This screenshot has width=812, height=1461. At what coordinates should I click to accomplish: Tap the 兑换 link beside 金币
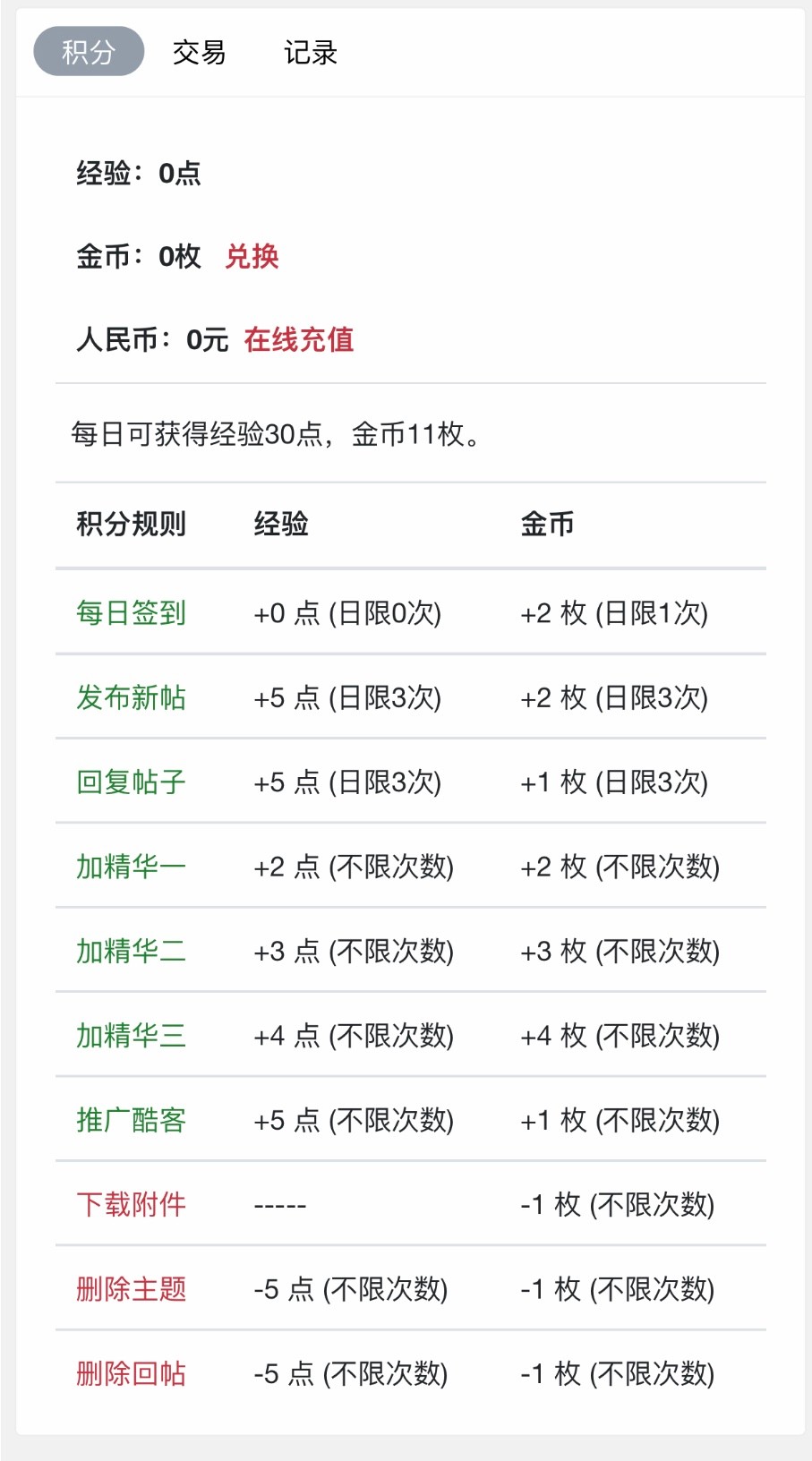click(252, 257)
